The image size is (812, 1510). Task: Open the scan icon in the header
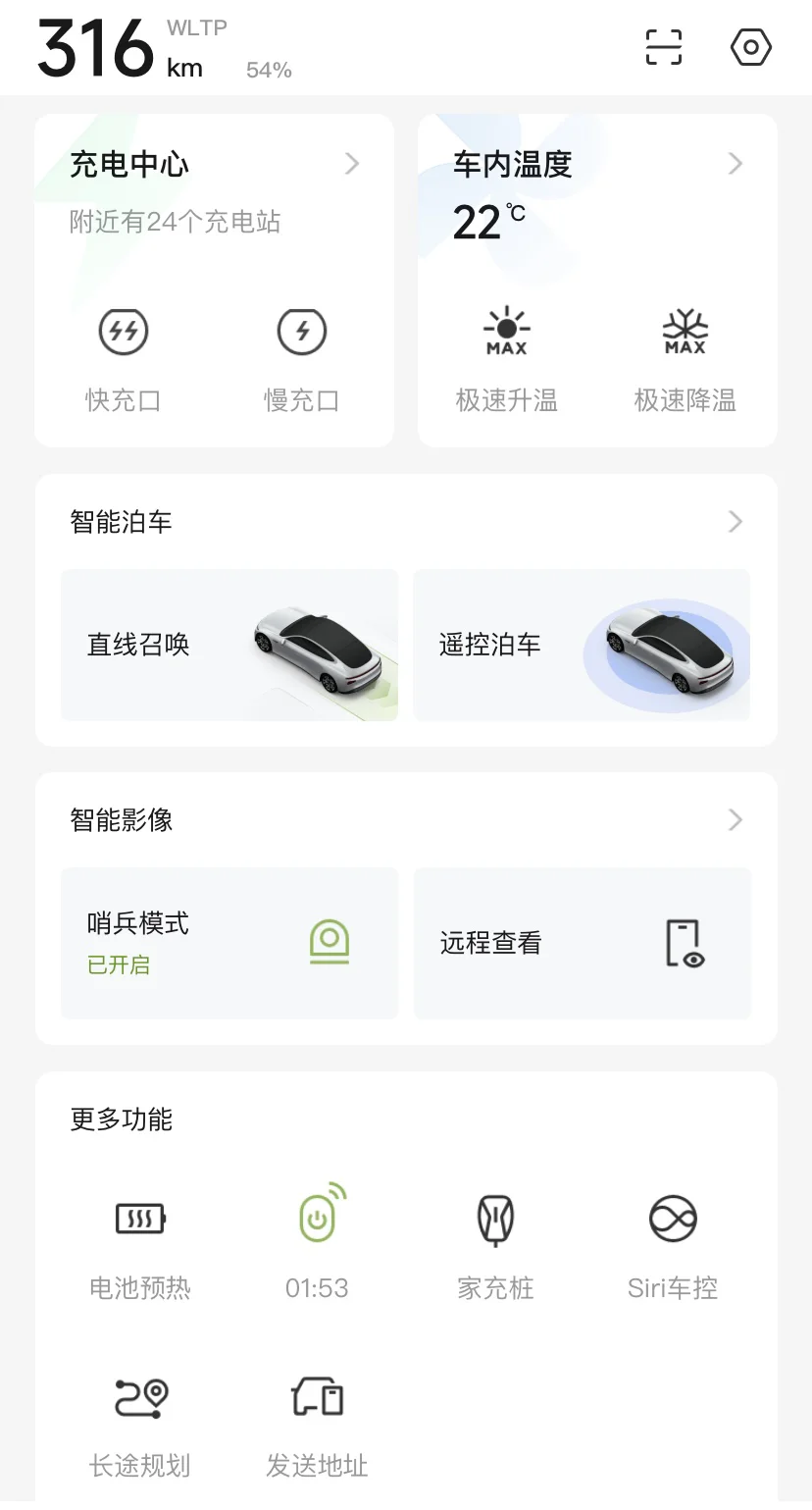pyautogui.click(x=663, y=47)
